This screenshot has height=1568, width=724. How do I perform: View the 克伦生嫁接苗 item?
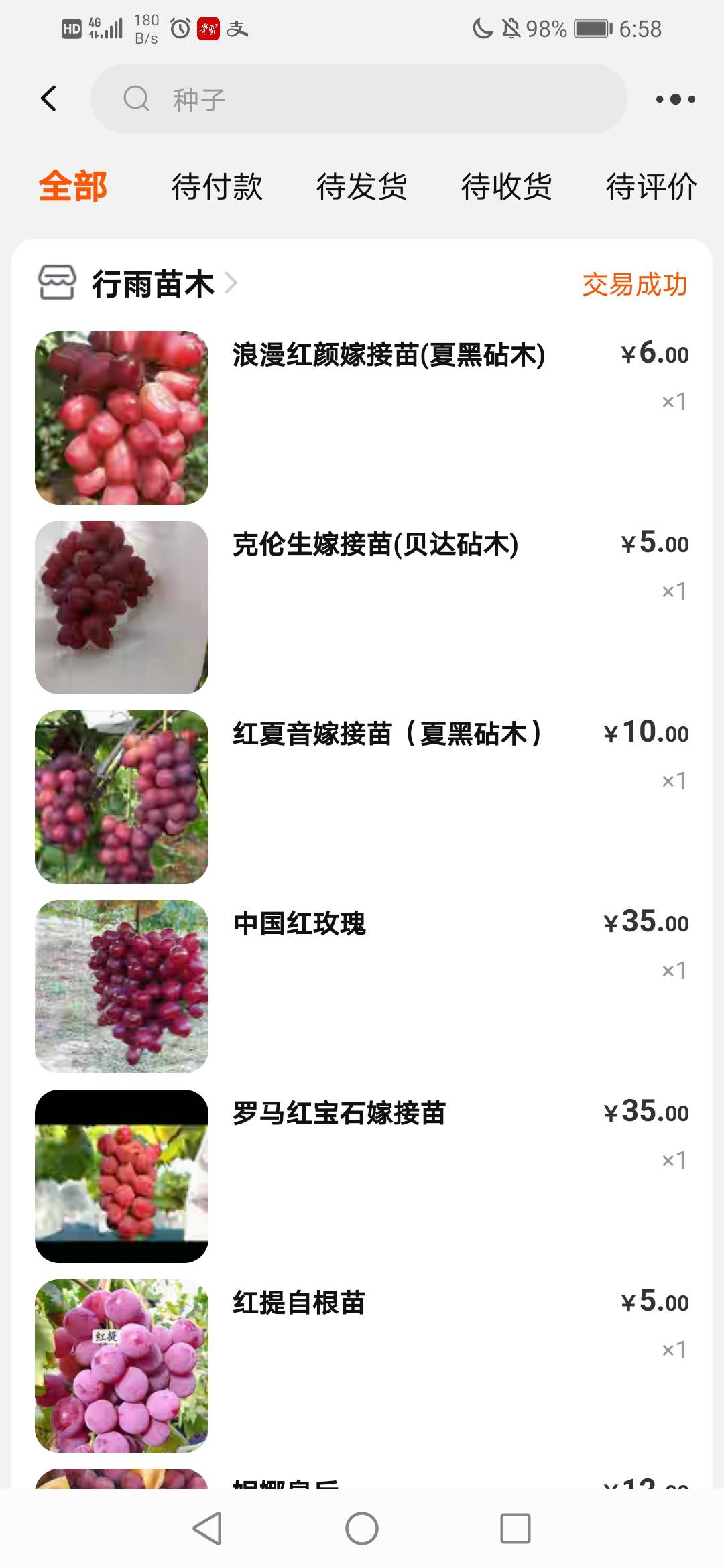pos(375,545)
